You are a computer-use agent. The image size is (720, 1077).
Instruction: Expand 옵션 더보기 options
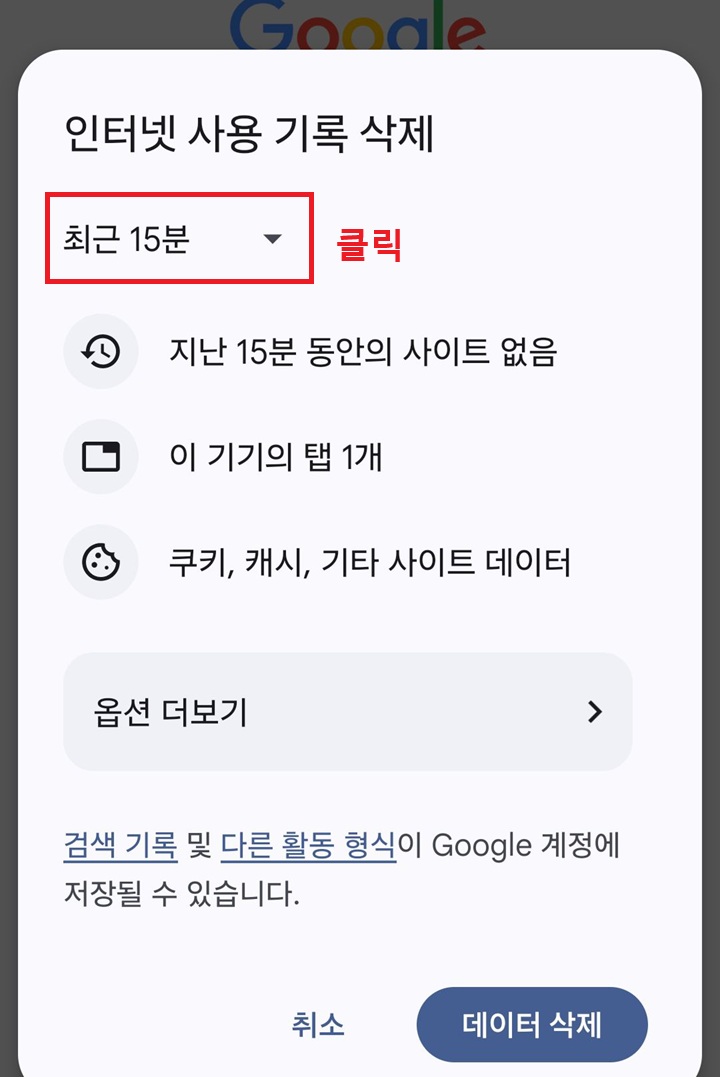(348, 712)
